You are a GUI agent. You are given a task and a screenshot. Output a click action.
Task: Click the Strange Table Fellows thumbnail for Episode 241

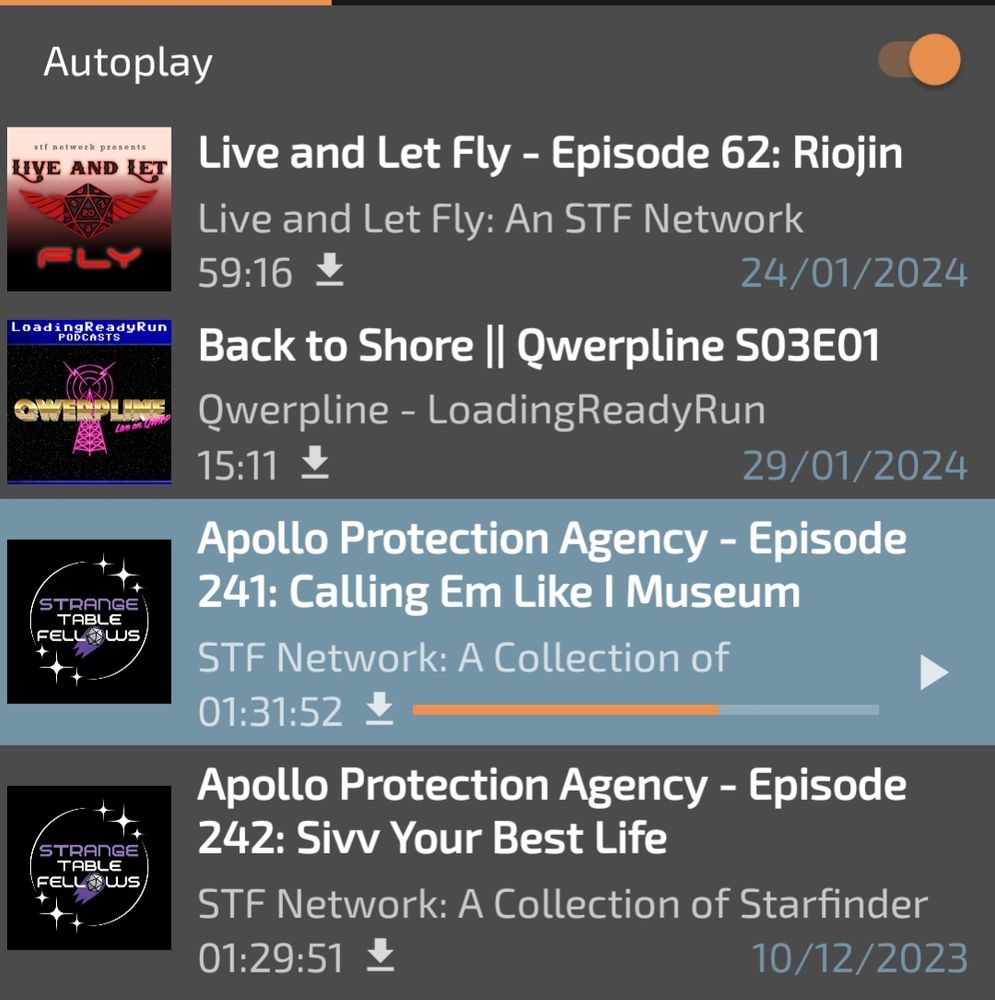[88, 618]
